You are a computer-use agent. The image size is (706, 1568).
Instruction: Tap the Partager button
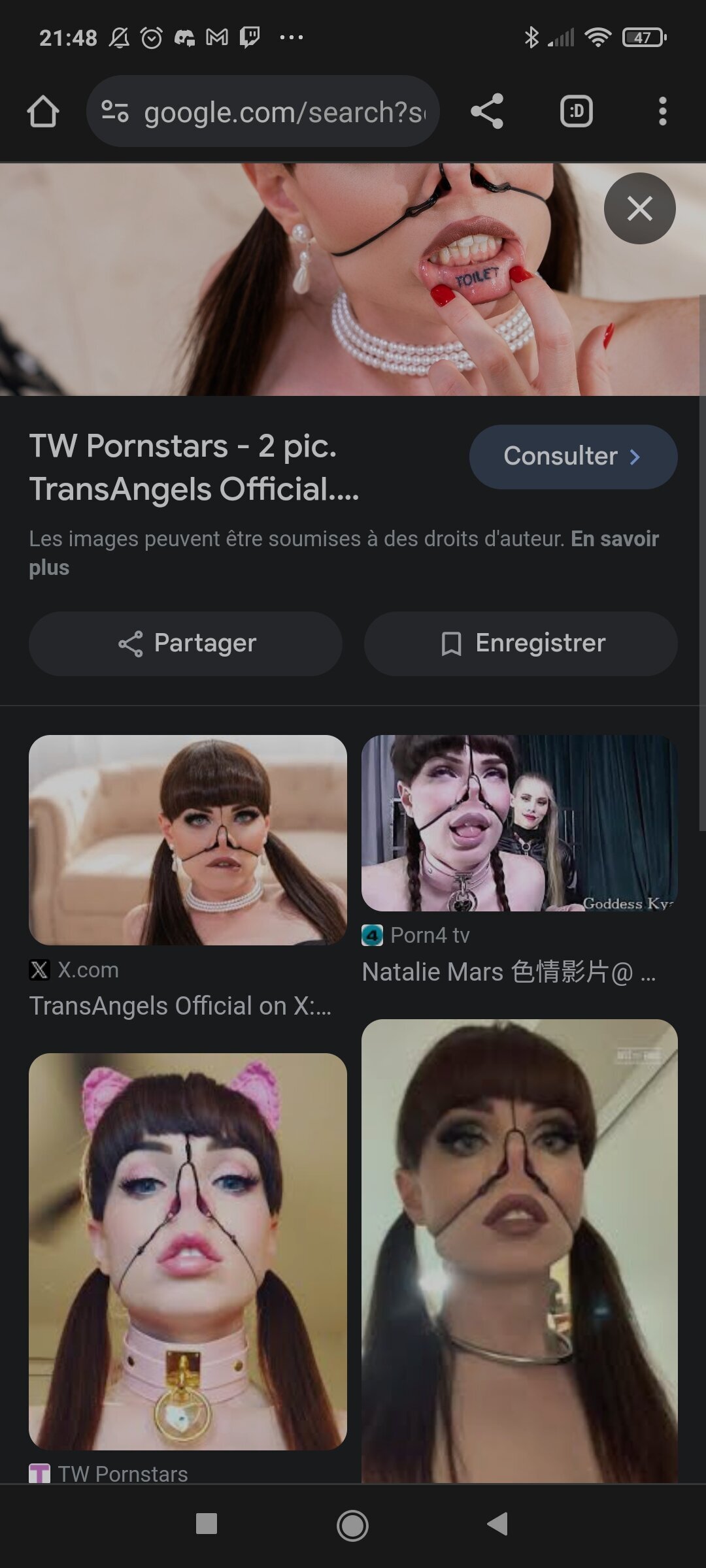(186, 644)
